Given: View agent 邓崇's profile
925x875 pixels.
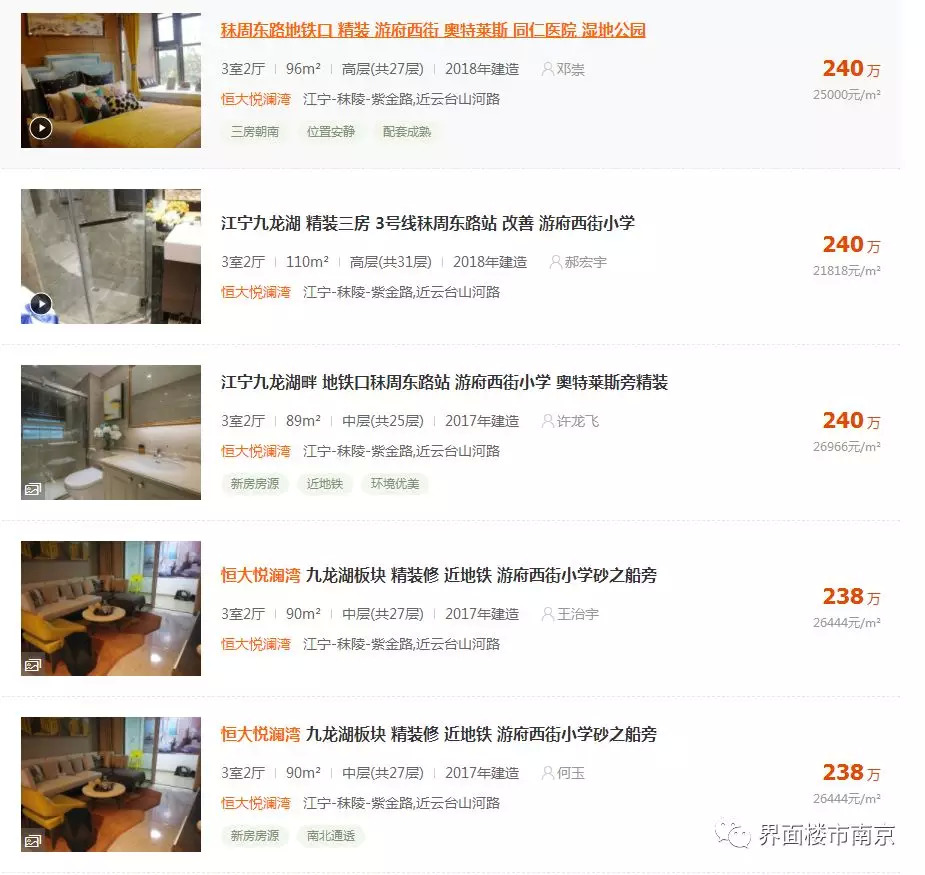Looking at the screenshot, I should click(570, 69).
